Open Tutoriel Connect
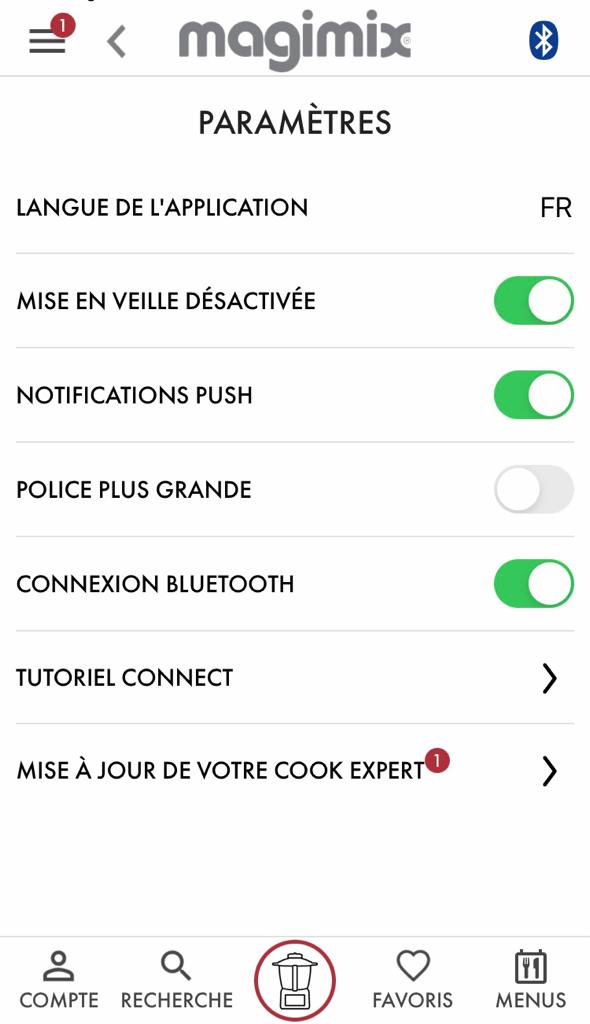This screenshot has width=590, height=1024. (295, 678)
